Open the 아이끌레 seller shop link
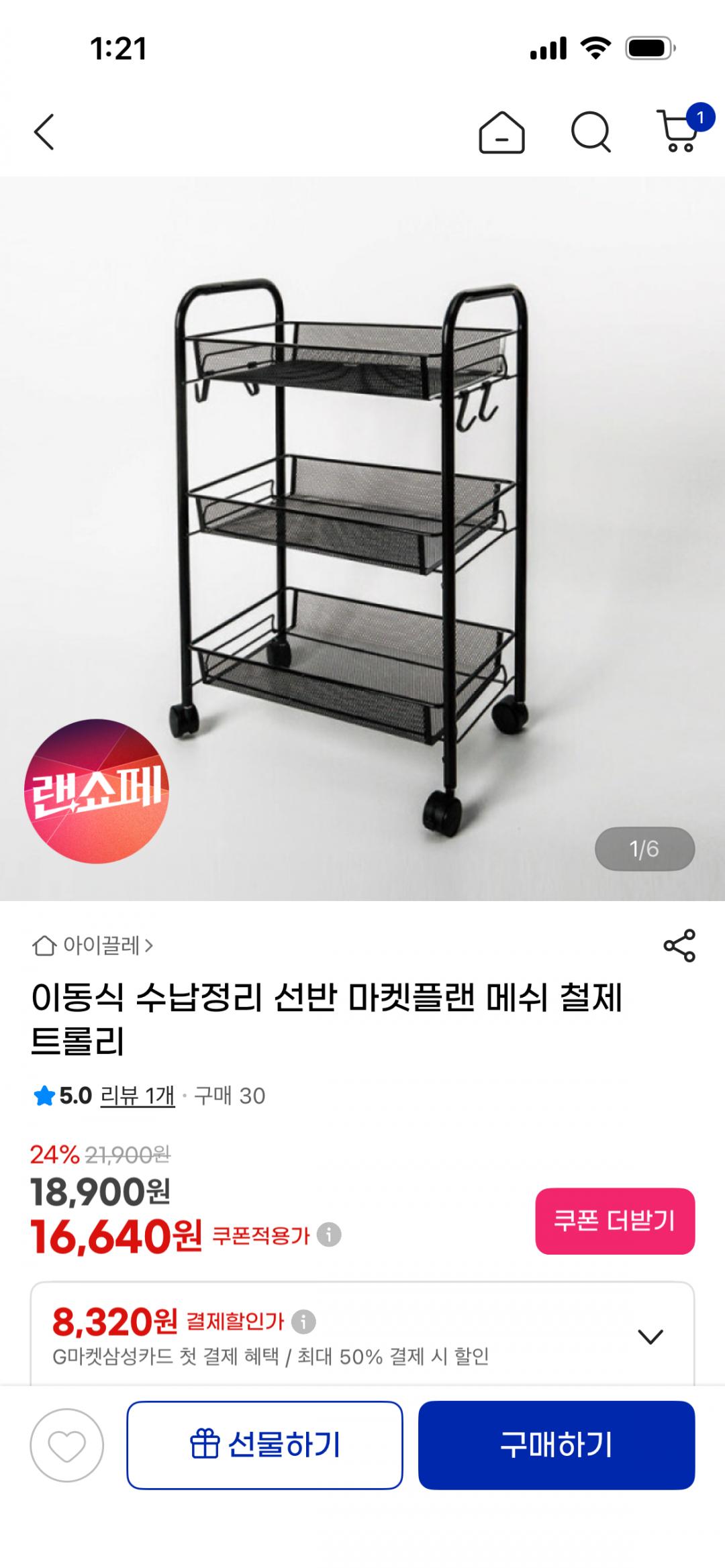The width and height of the screenshot is (725, 1568). point(93,946)
